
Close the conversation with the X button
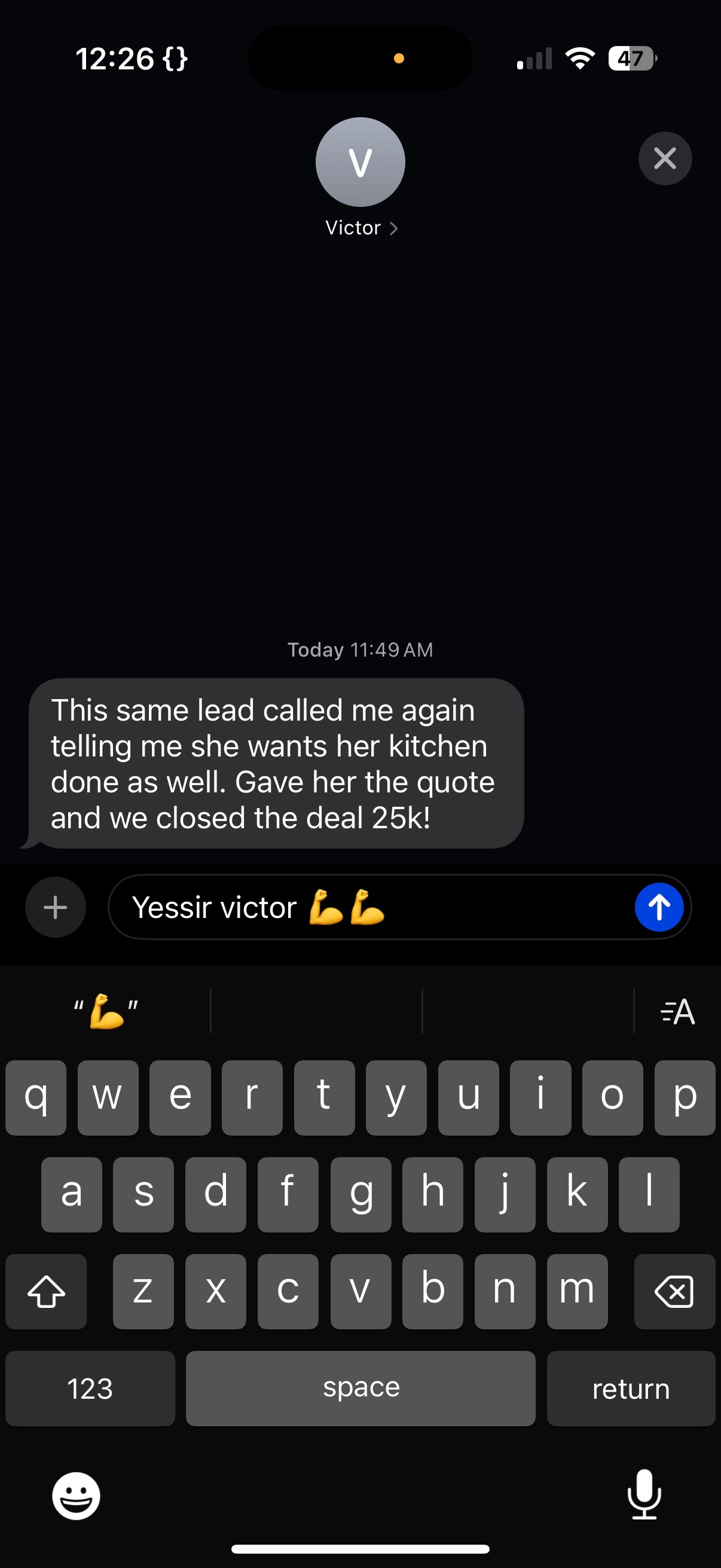664,159
